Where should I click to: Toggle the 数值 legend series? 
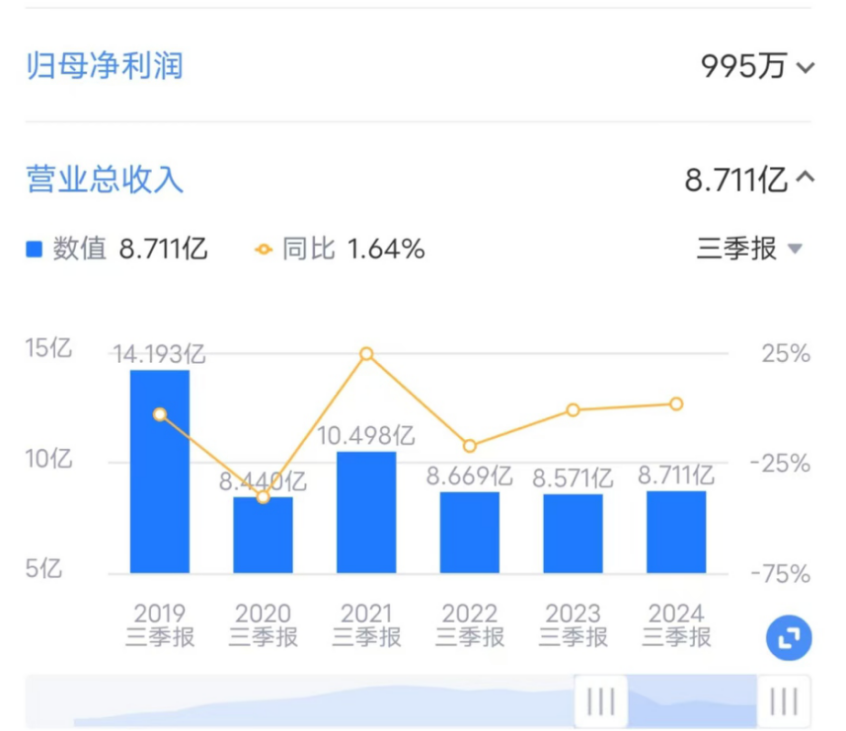tap(67, 249)
